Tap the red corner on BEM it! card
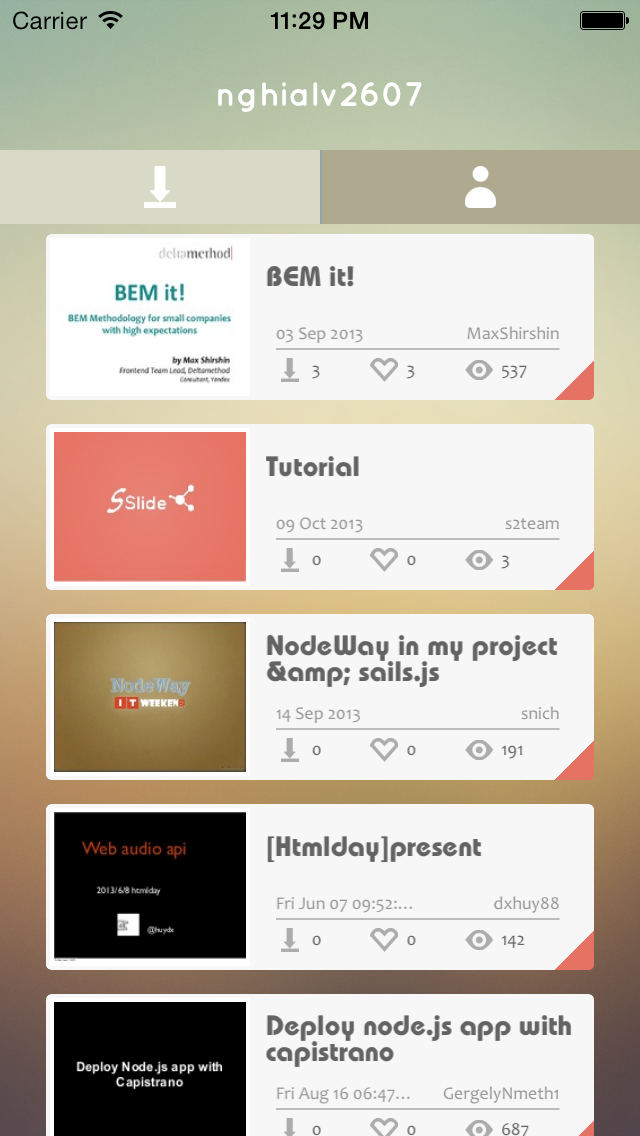Image resolution: width=640 pixels, height=1136 pixels. pyautogui.click(x=579, y=384)
